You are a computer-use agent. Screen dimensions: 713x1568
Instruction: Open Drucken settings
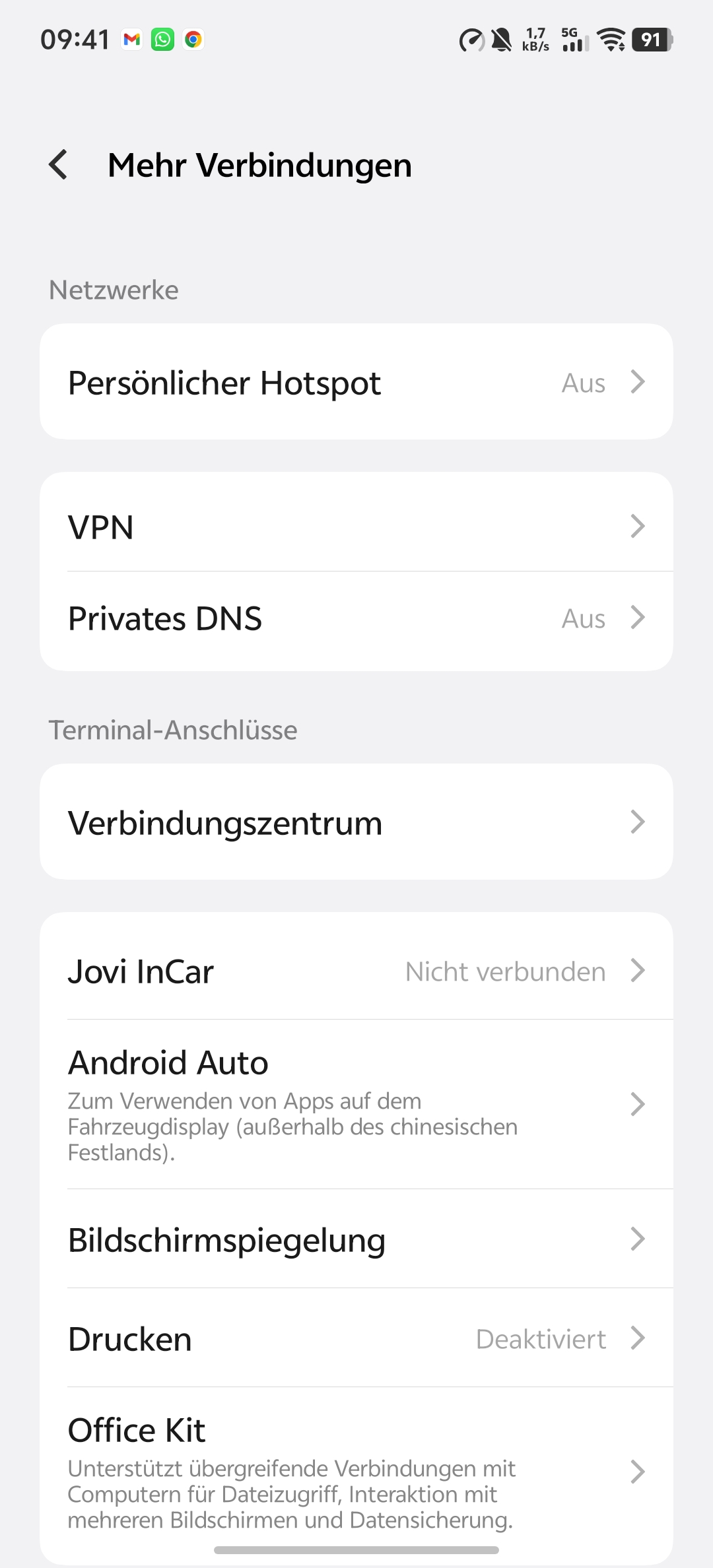tap(356, 1338)
